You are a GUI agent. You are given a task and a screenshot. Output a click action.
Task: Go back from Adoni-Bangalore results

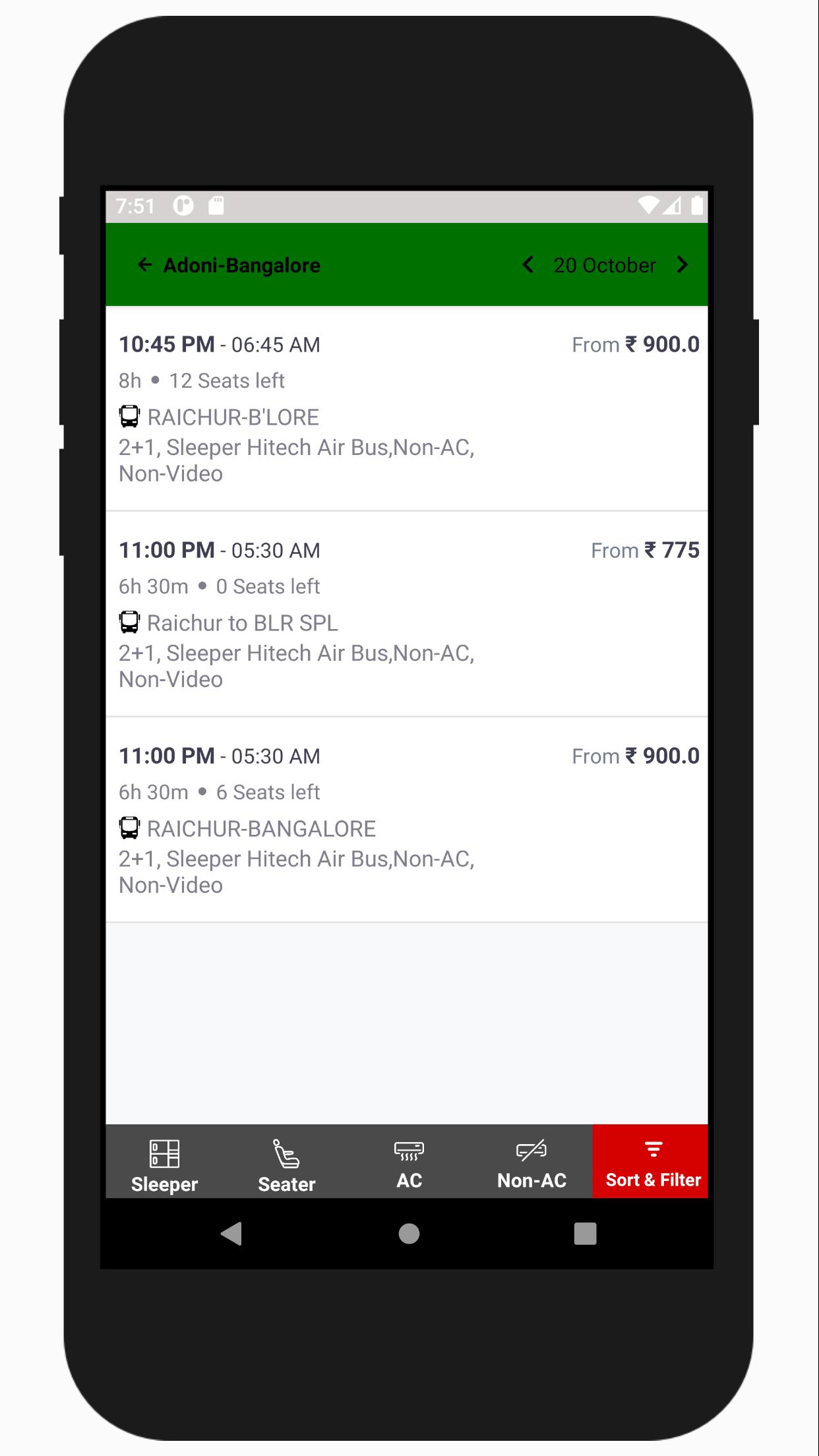pos(145,265)
